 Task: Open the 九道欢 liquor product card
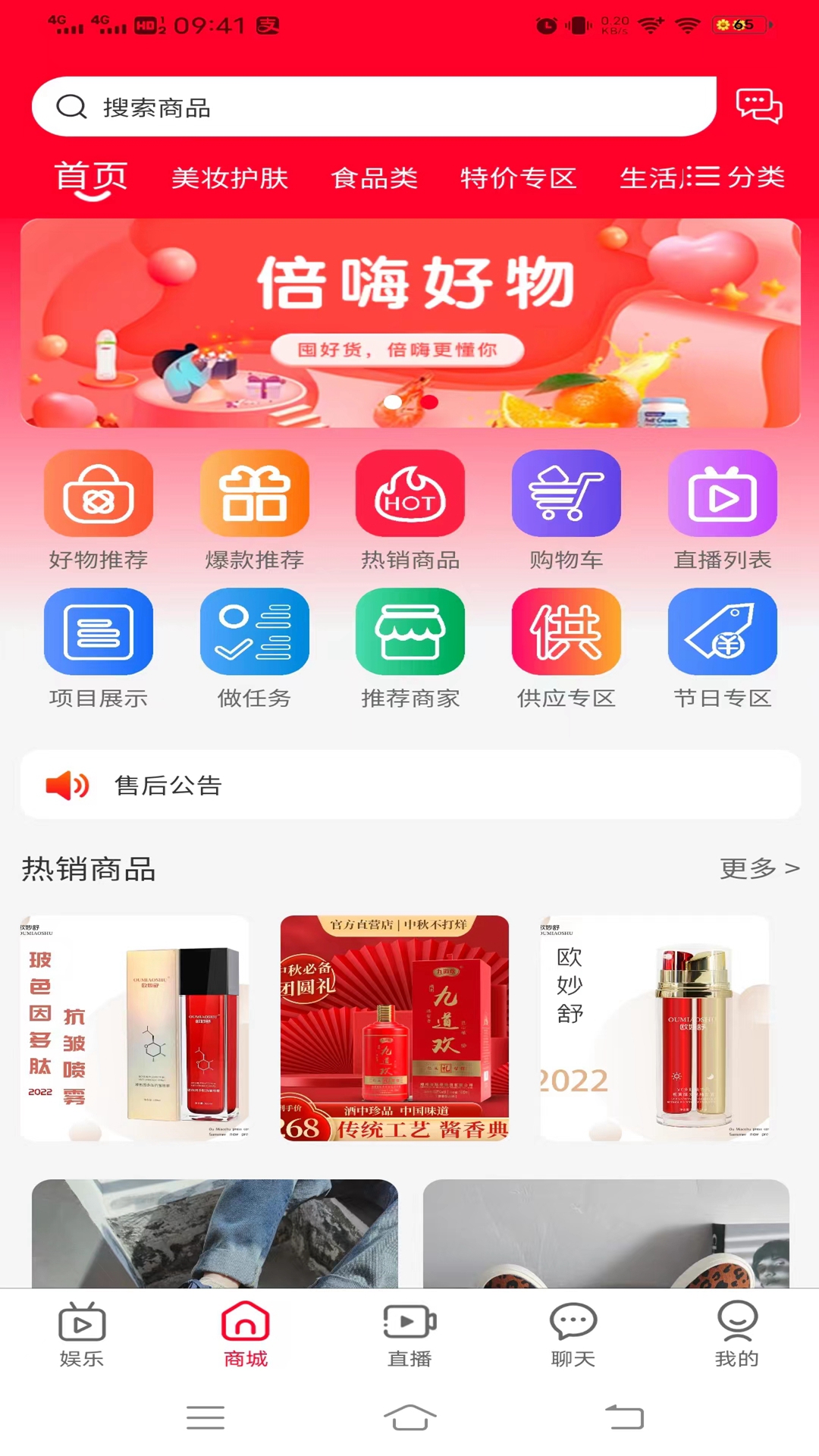[x=394, y=1028]
